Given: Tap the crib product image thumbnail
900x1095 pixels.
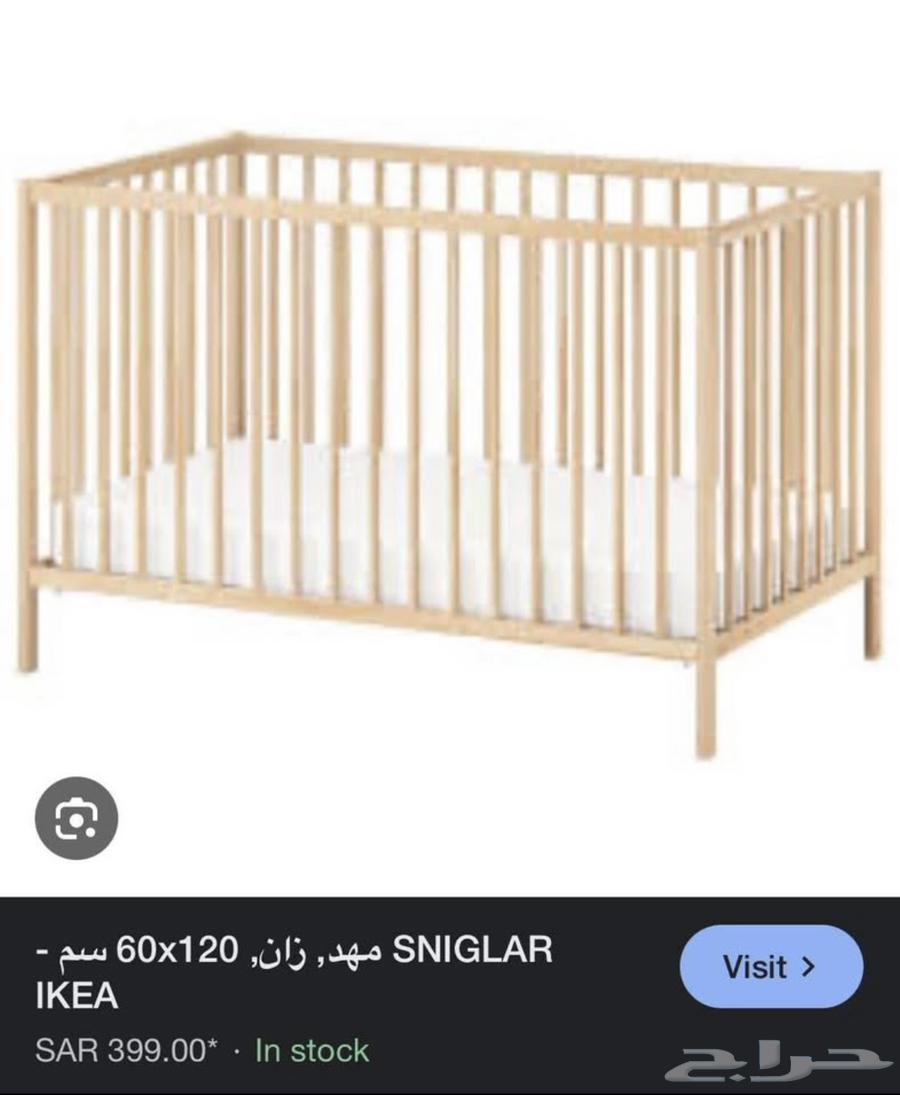Looking at the screenshot, I should pos(440,420).
